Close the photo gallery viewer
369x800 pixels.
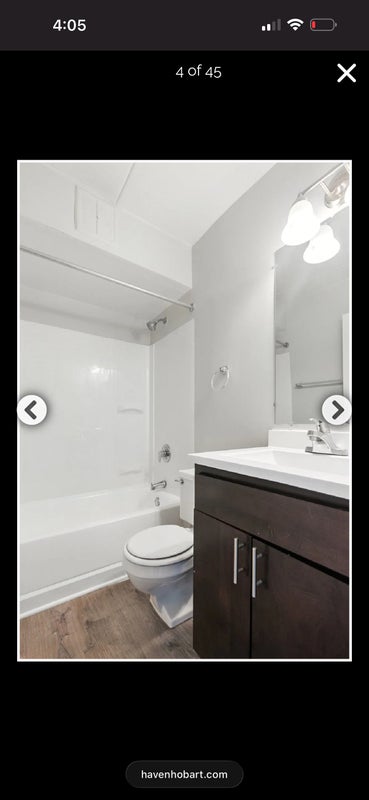[x=347, y=73]
